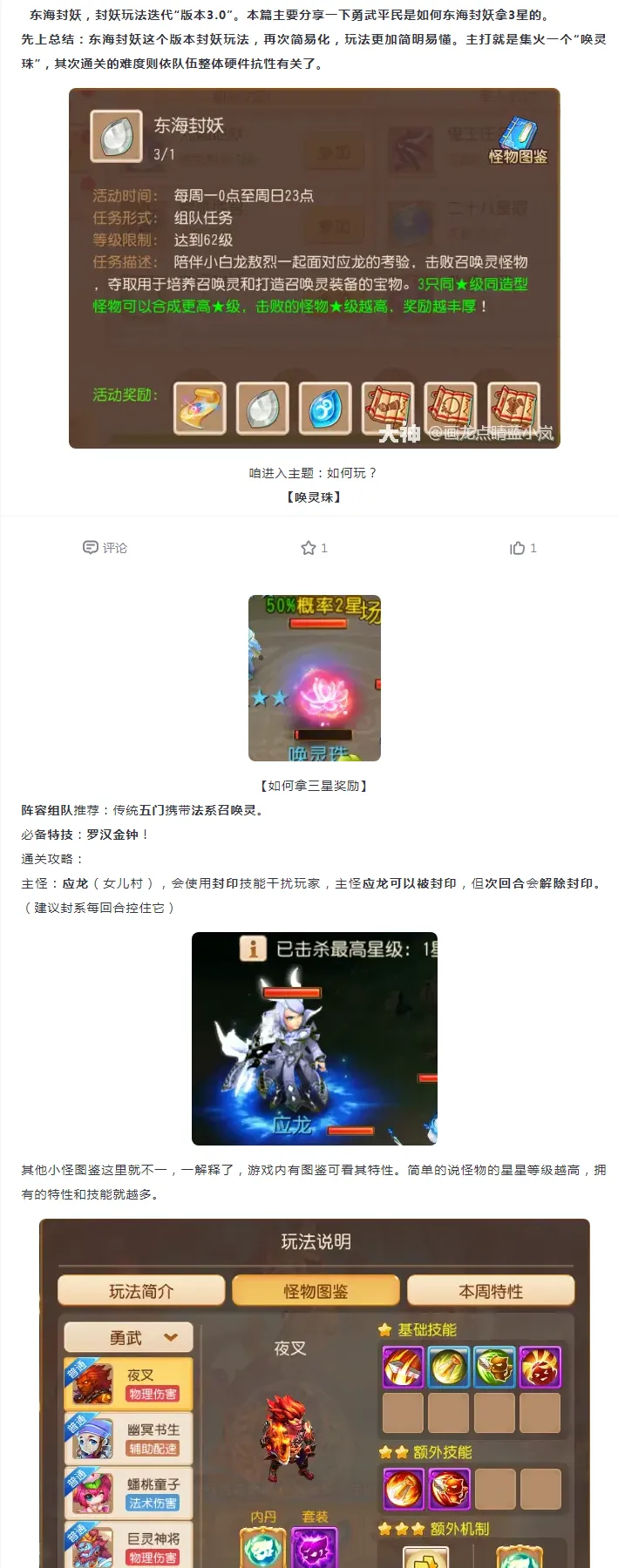Enlarge the 应龙 boss screenshot
The height and width of the screenshot is (1568, 618).
[314, 1038]
